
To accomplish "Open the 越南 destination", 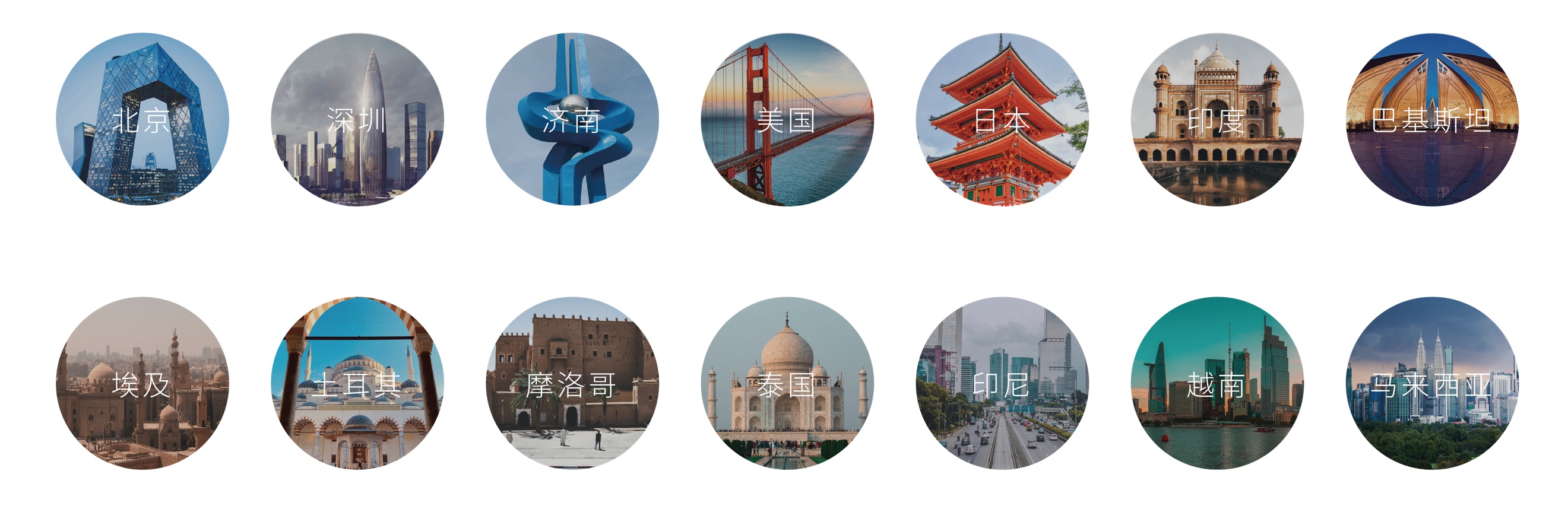I will click(1217, 383).
